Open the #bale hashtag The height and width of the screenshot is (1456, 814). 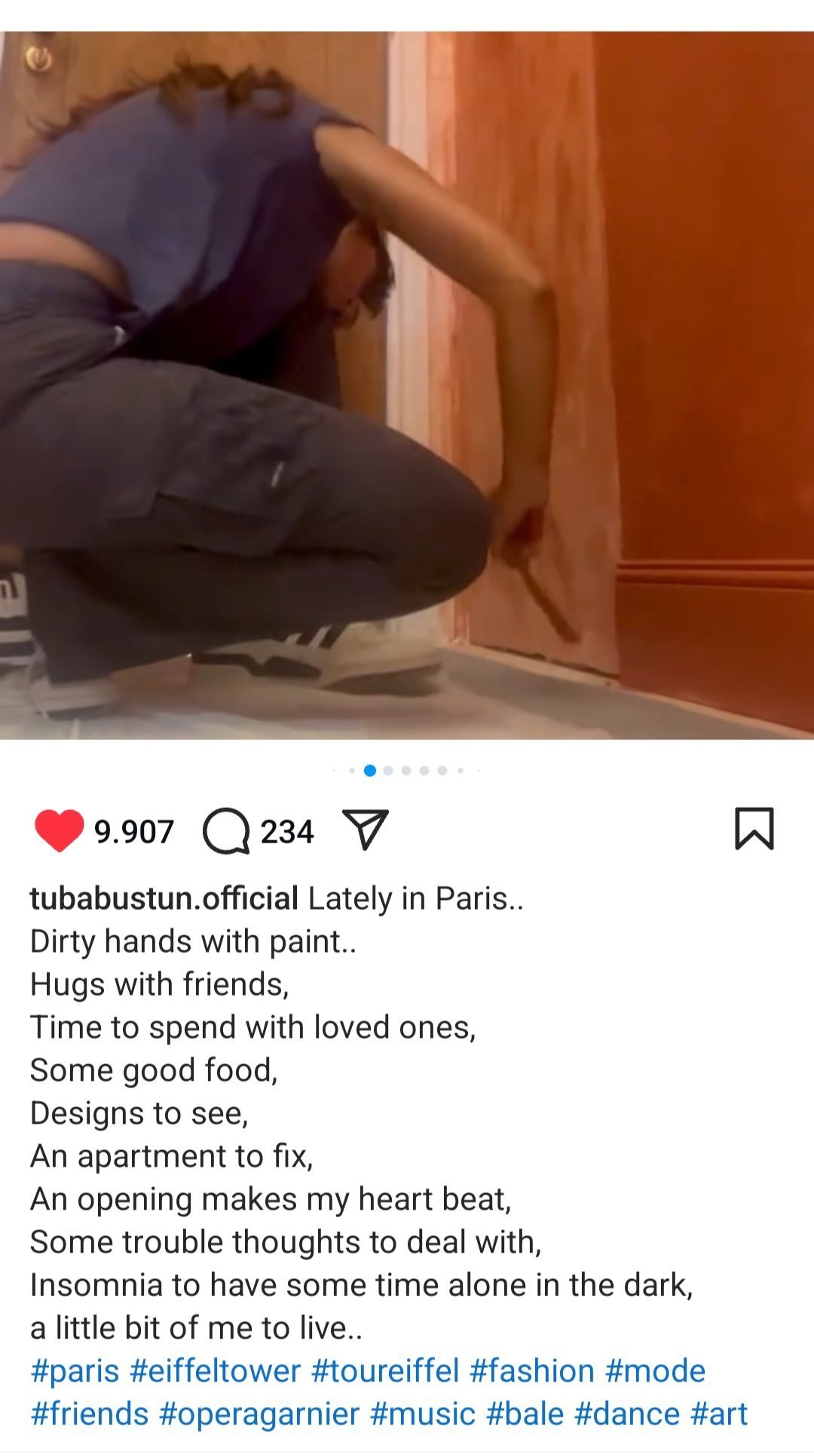coord(525,1414)
